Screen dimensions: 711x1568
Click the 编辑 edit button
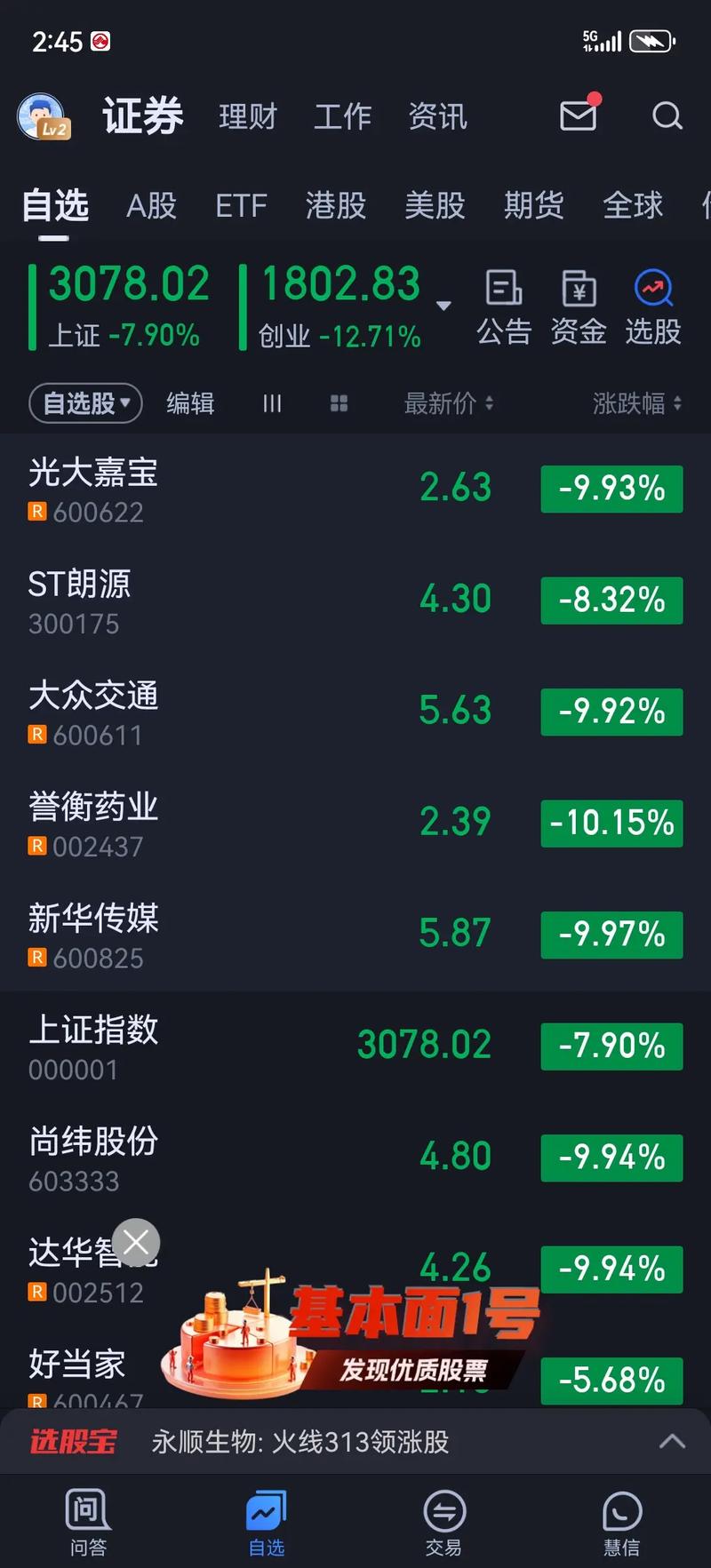pyautogui.click(x=189, y=403)
